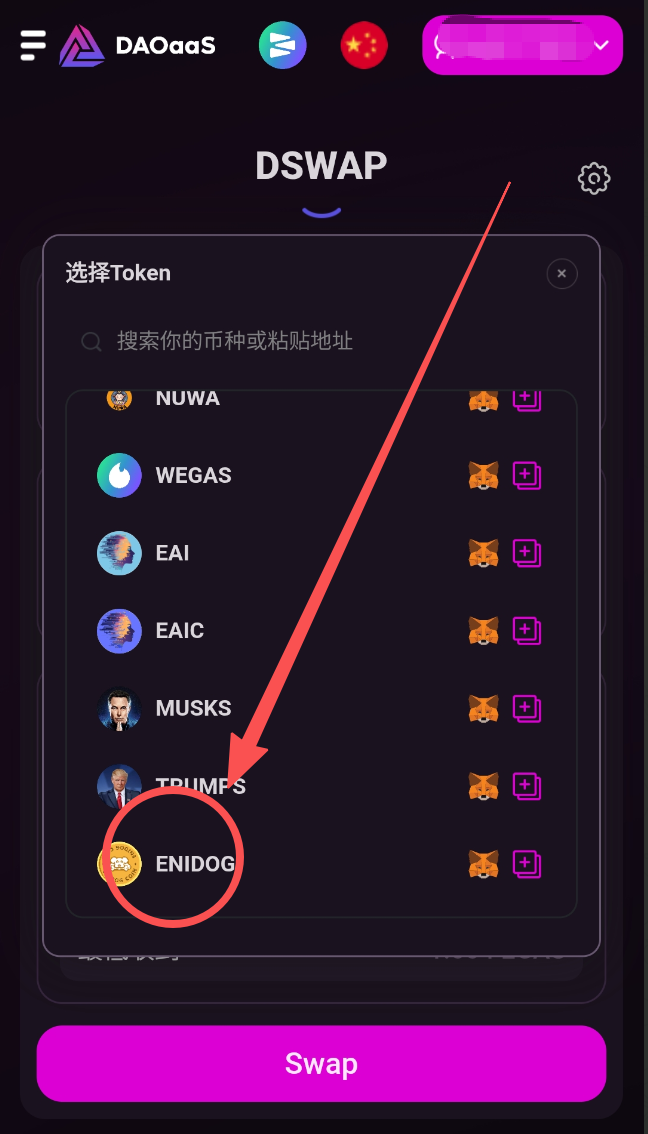Select the TRUMPS token

coord(200,786)
